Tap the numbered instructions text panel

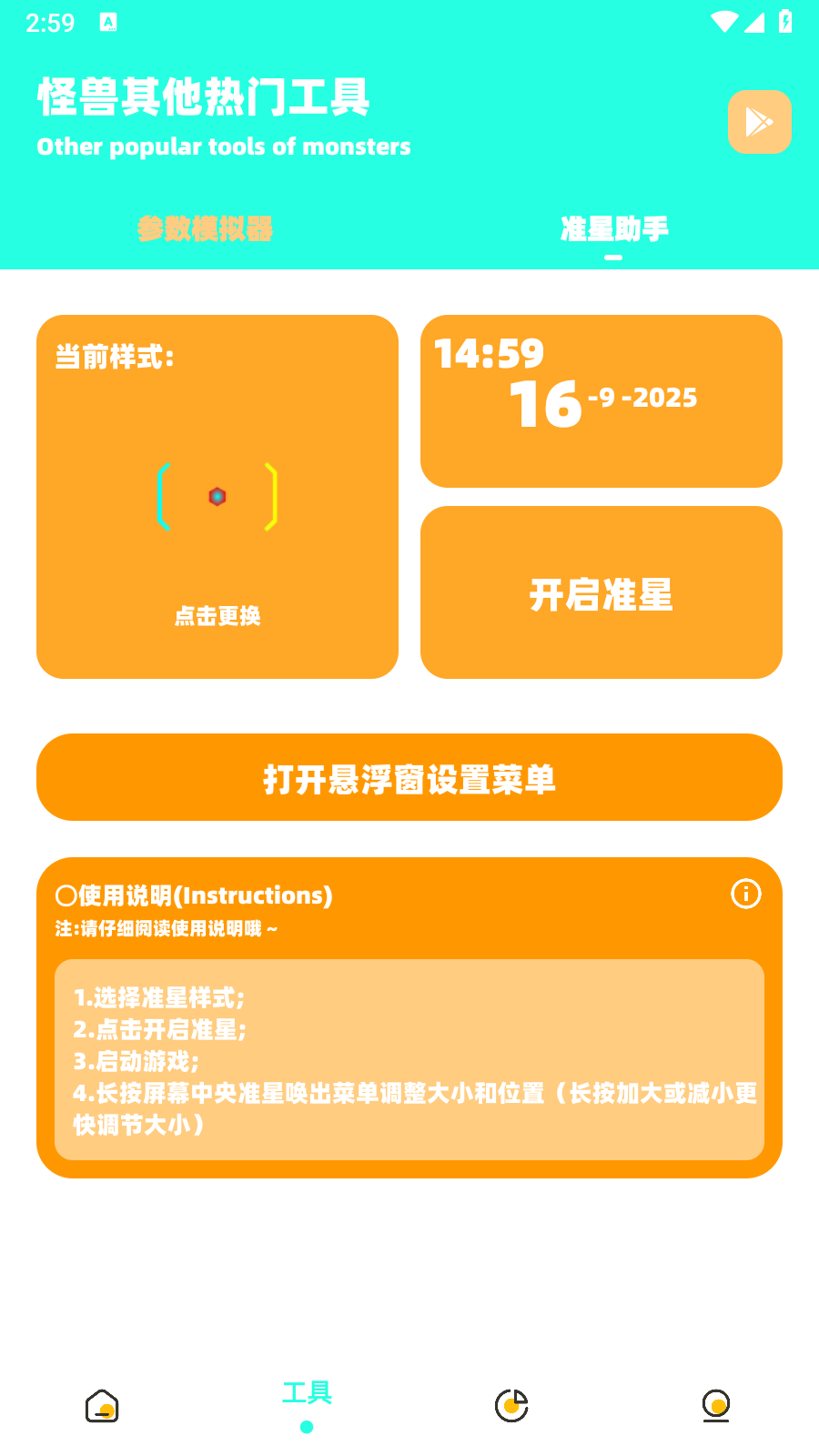409,1058
